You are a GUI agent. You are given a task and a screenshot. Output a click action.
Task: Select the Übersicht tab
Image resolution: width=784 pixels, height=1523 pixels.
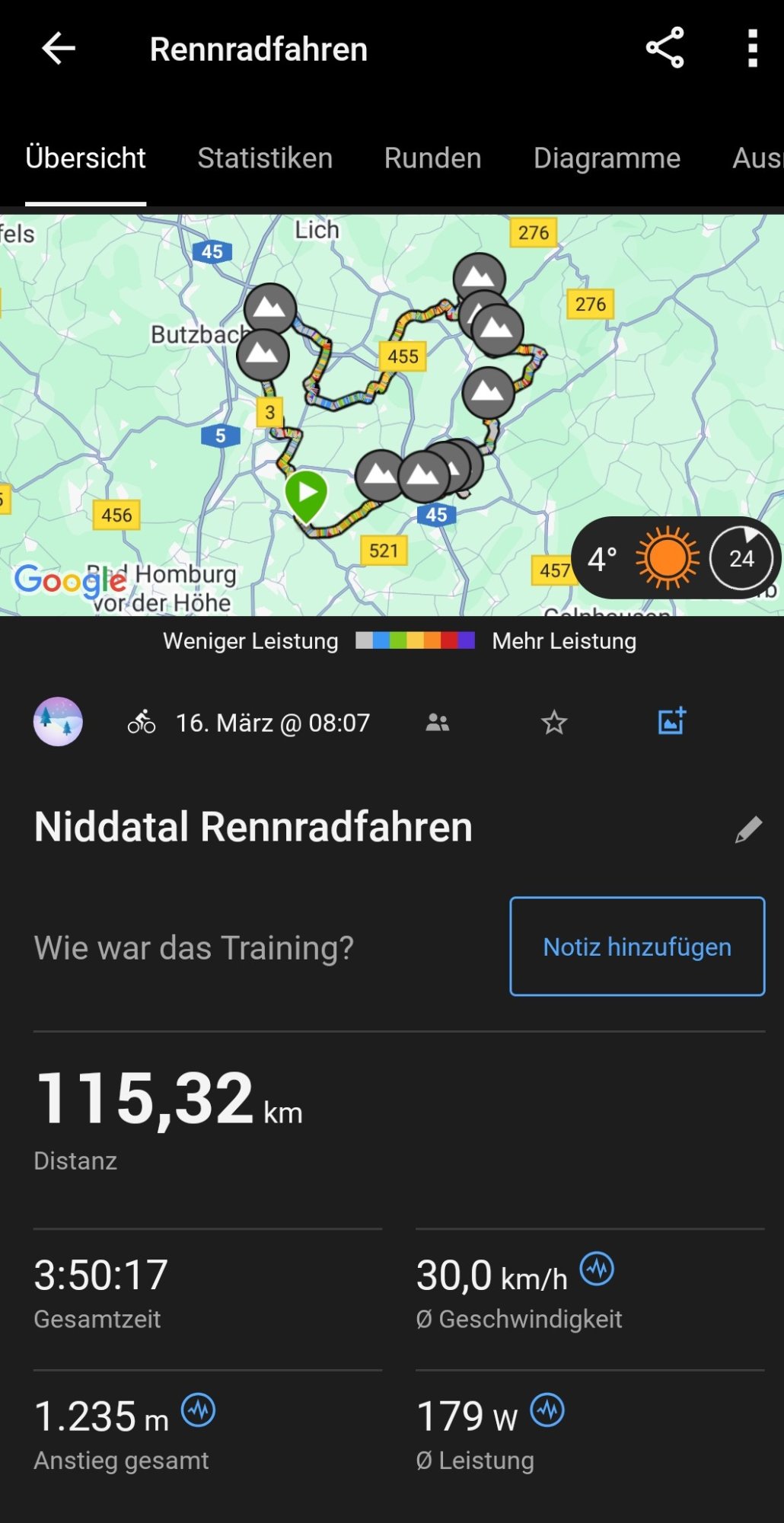85,158
